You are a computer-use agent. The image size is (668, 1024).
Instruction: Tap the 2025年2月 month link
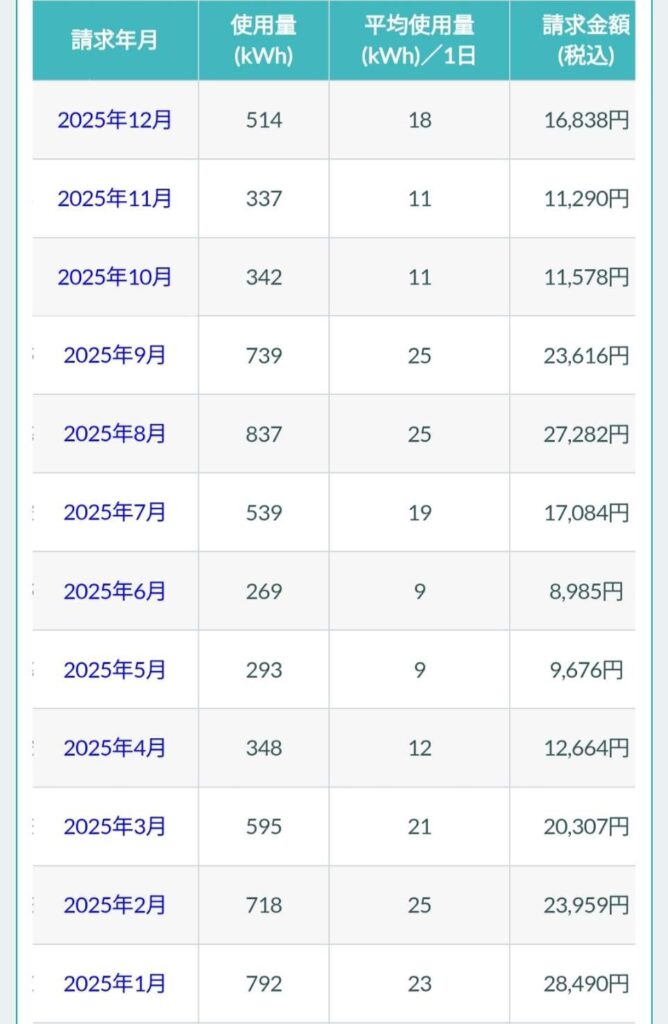click(114, 905)
